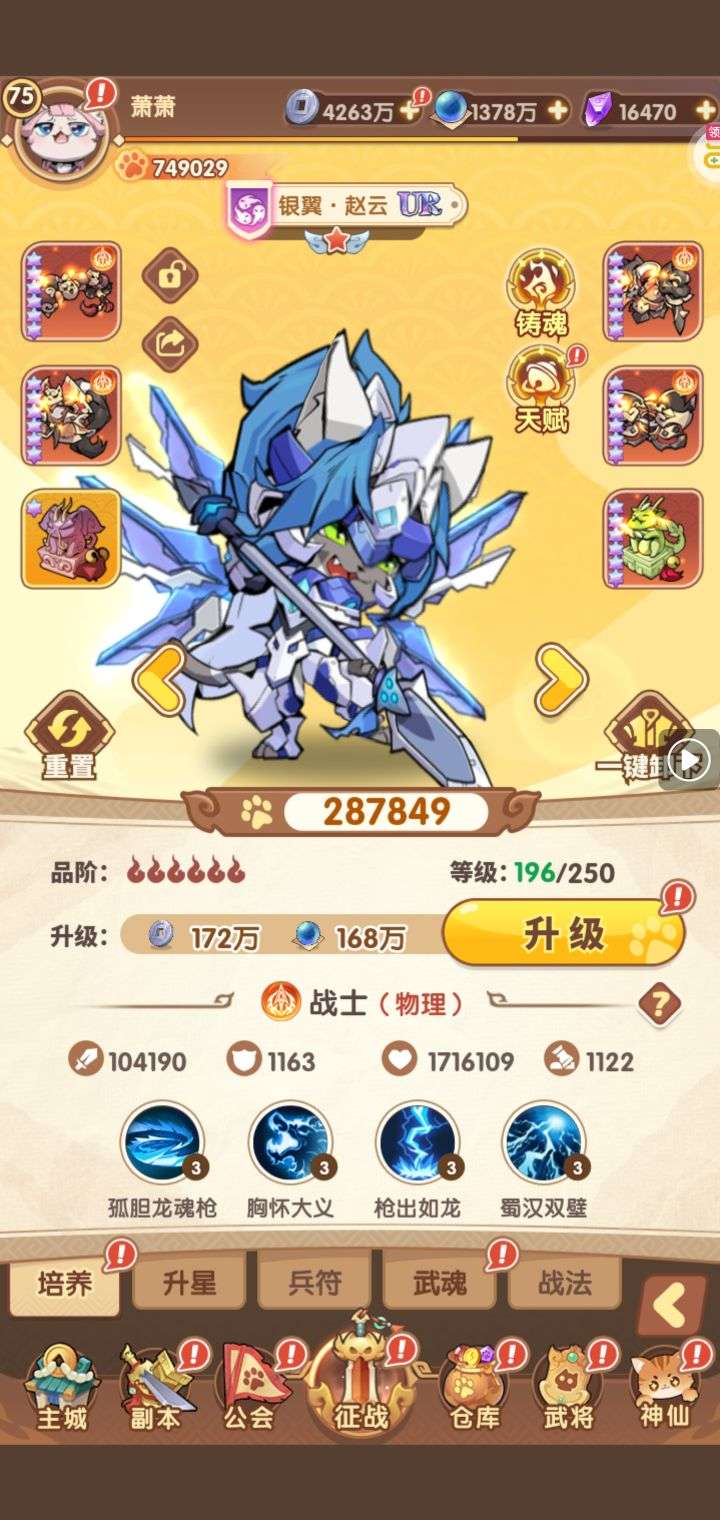Open 公会 in the bottom navigation
This screenshot has height=1520, width=720.
pyautogui.click(x=248, y=1390)
